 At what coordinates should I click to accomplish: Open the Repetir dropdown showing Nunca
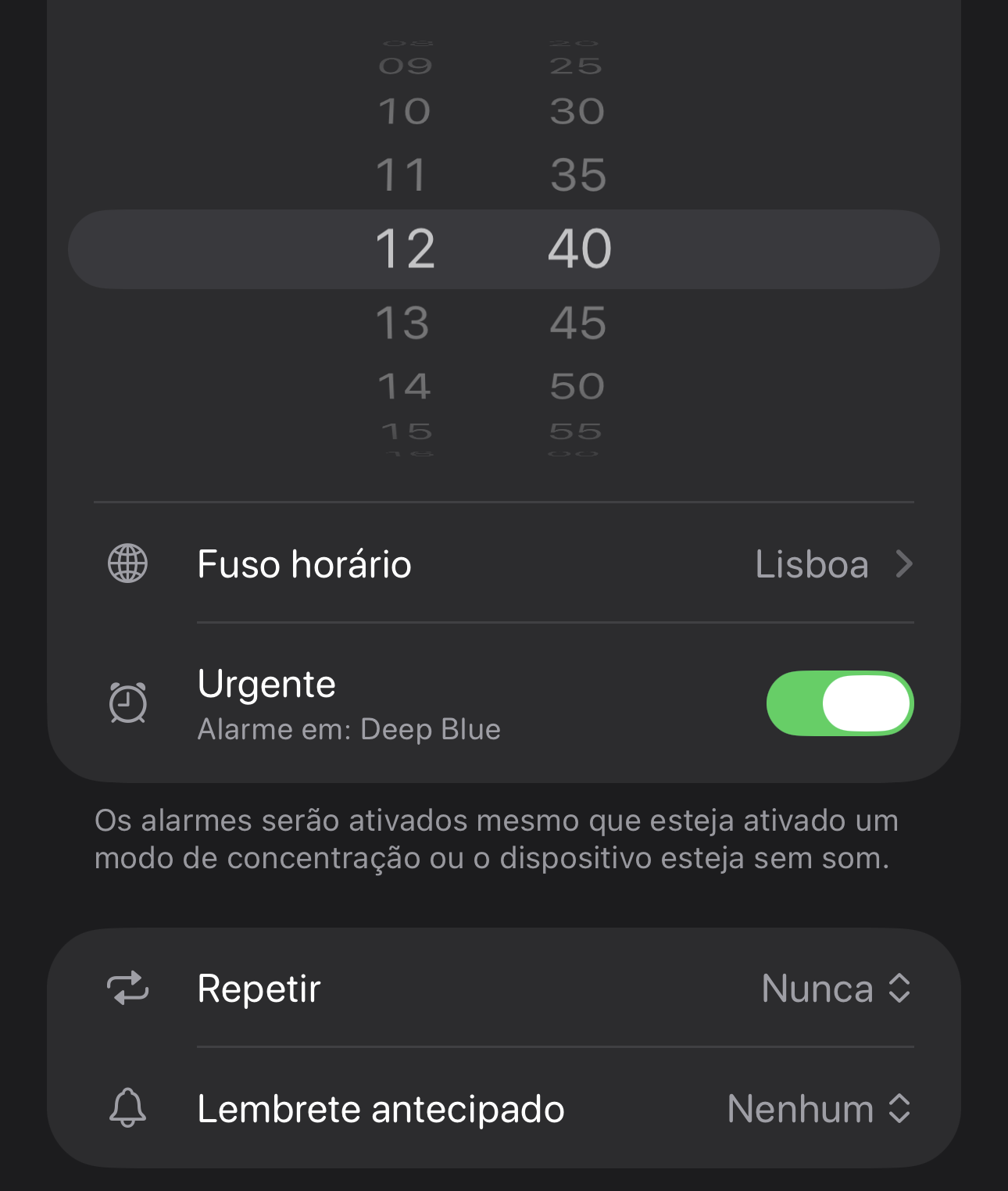coord(835,989)
